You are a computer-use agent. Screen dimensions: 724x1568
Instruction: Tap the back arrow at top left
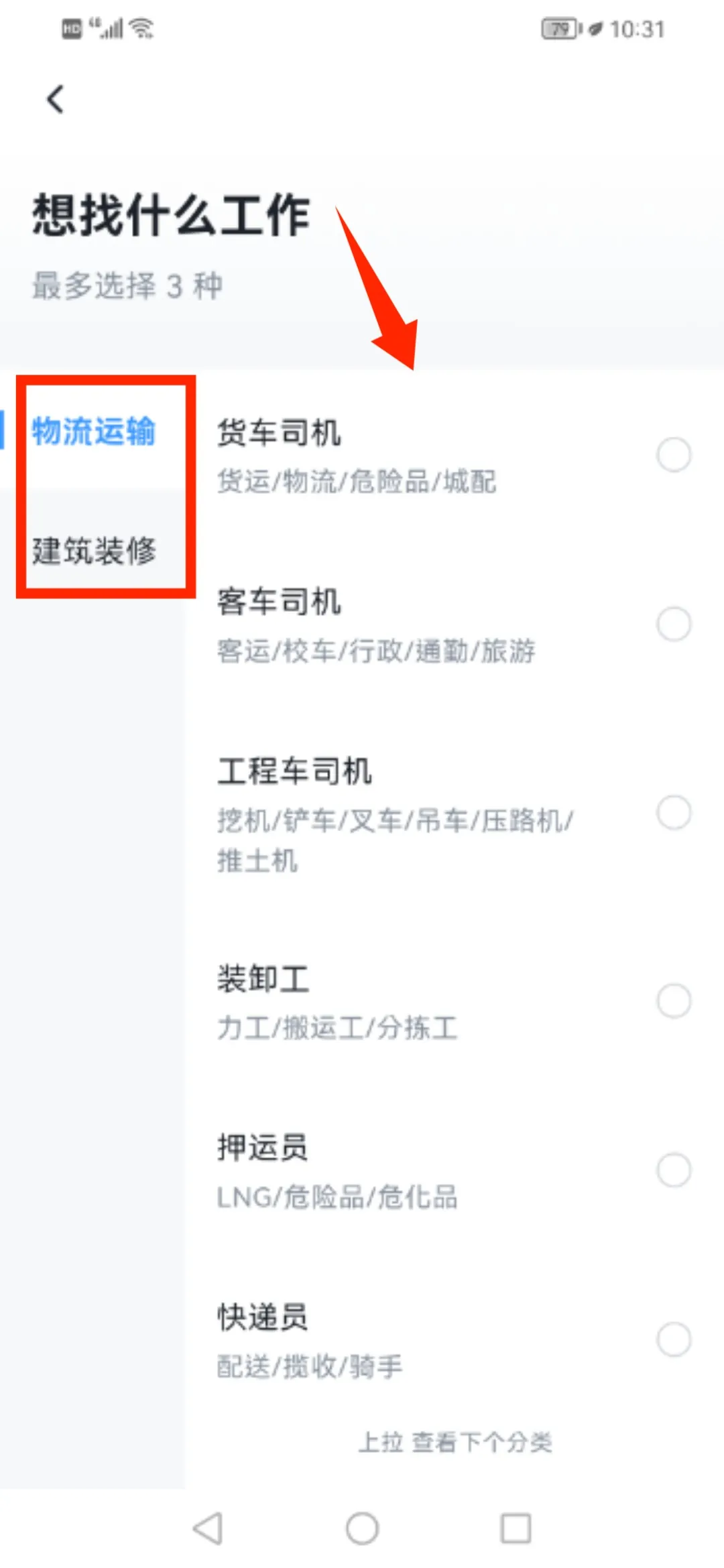(x=55, y=99)
